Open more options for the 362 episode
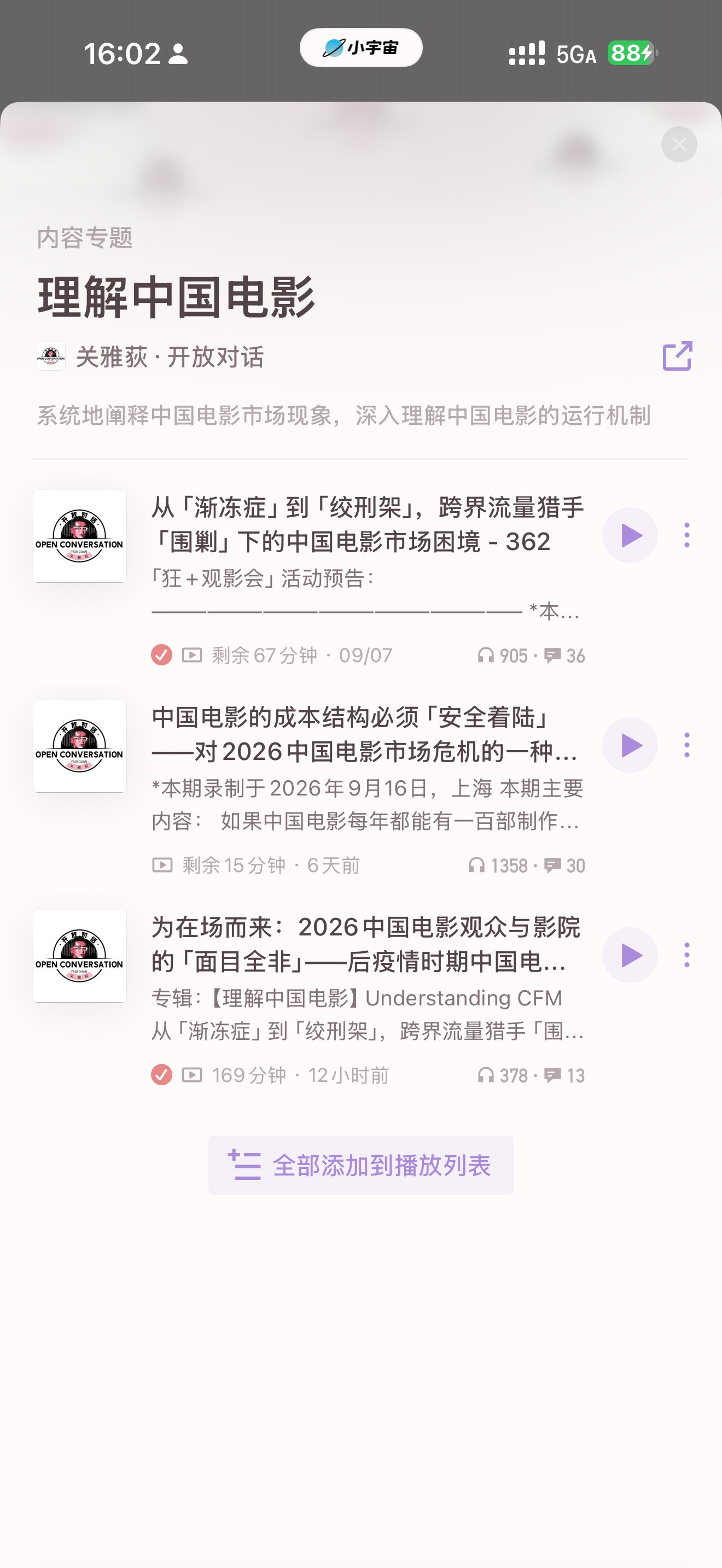This screenshot has width=722, height=1568. (x=686, y=536)
